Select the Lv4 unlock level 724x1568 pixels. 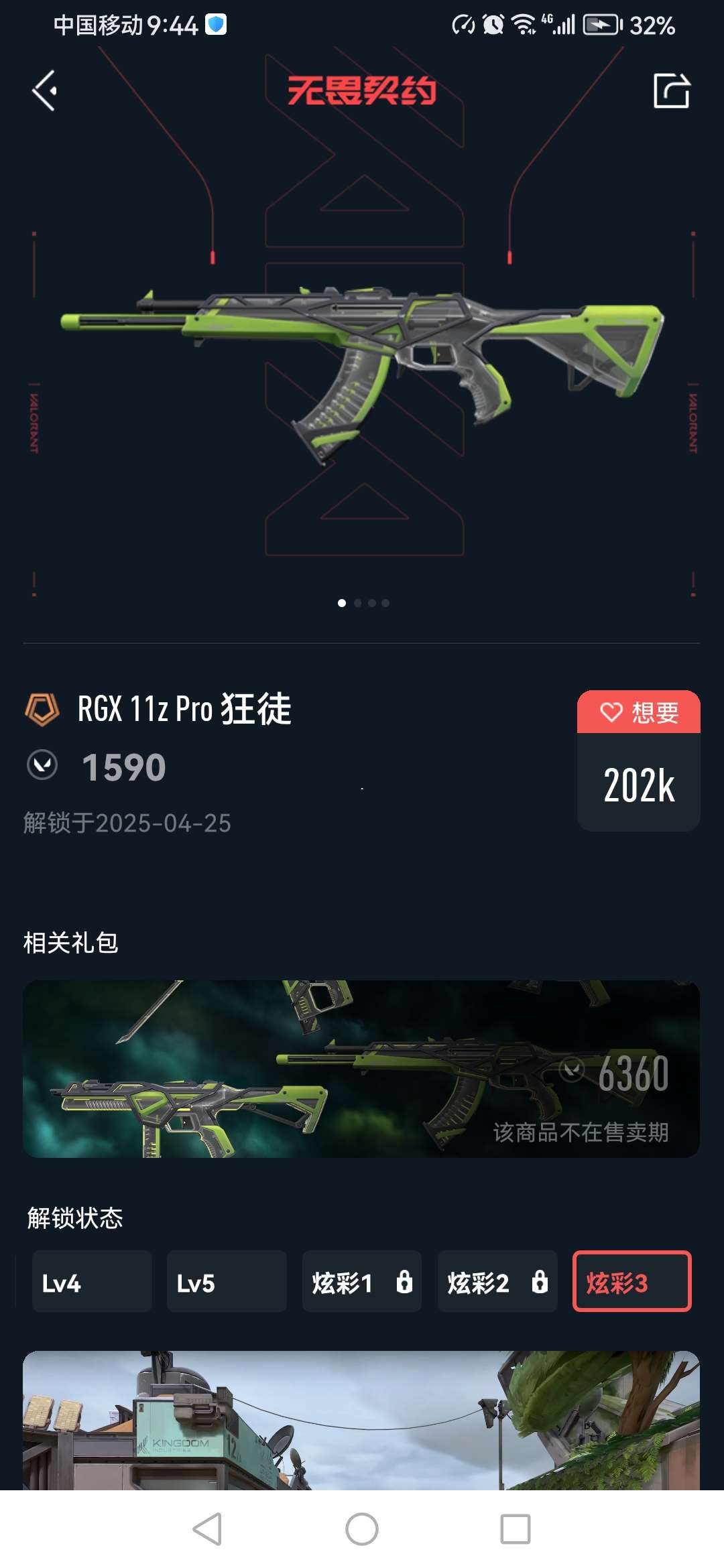click(x=92, y=1283)
